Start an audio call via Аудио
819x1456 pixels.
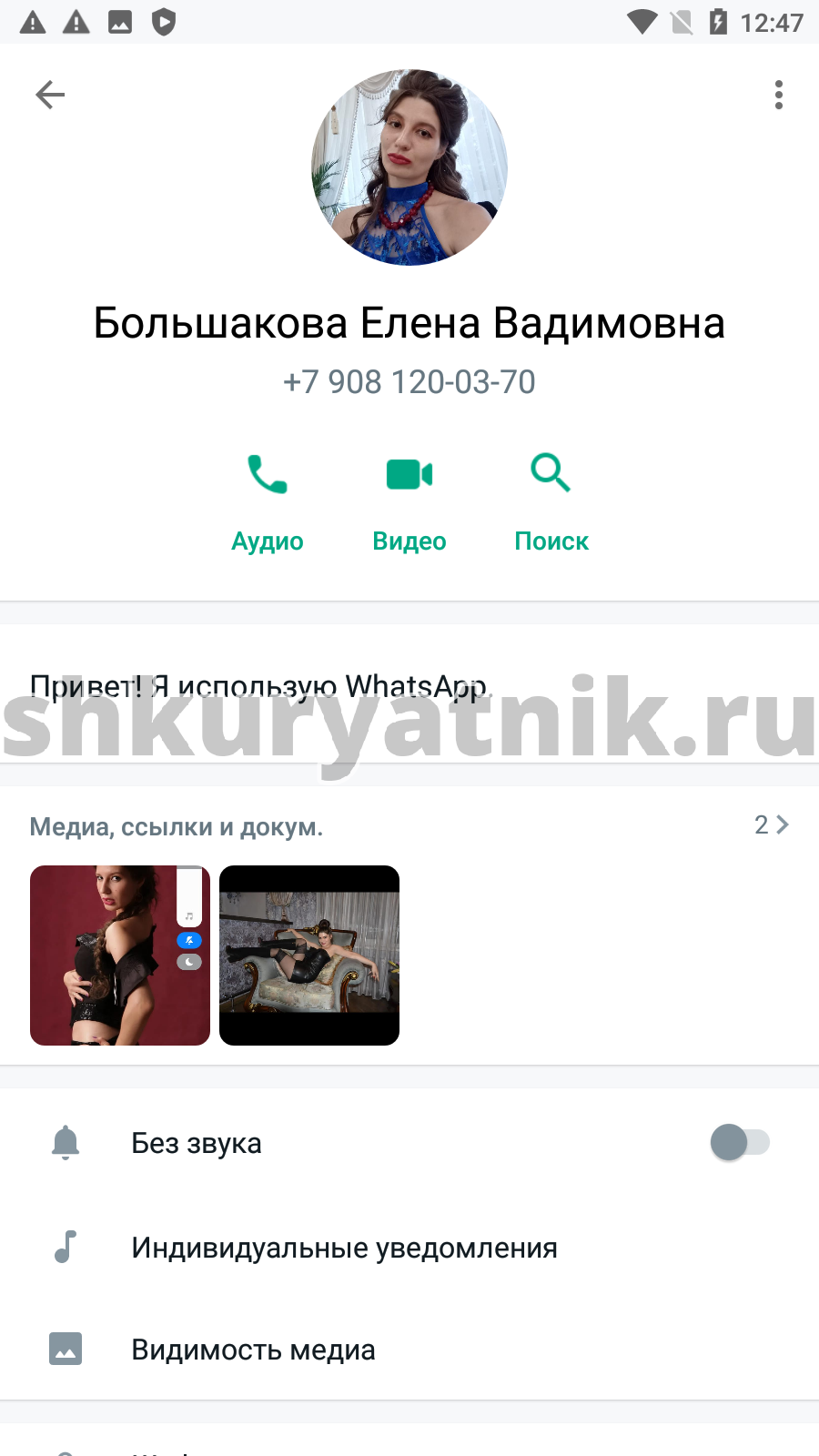pos(268,502)
